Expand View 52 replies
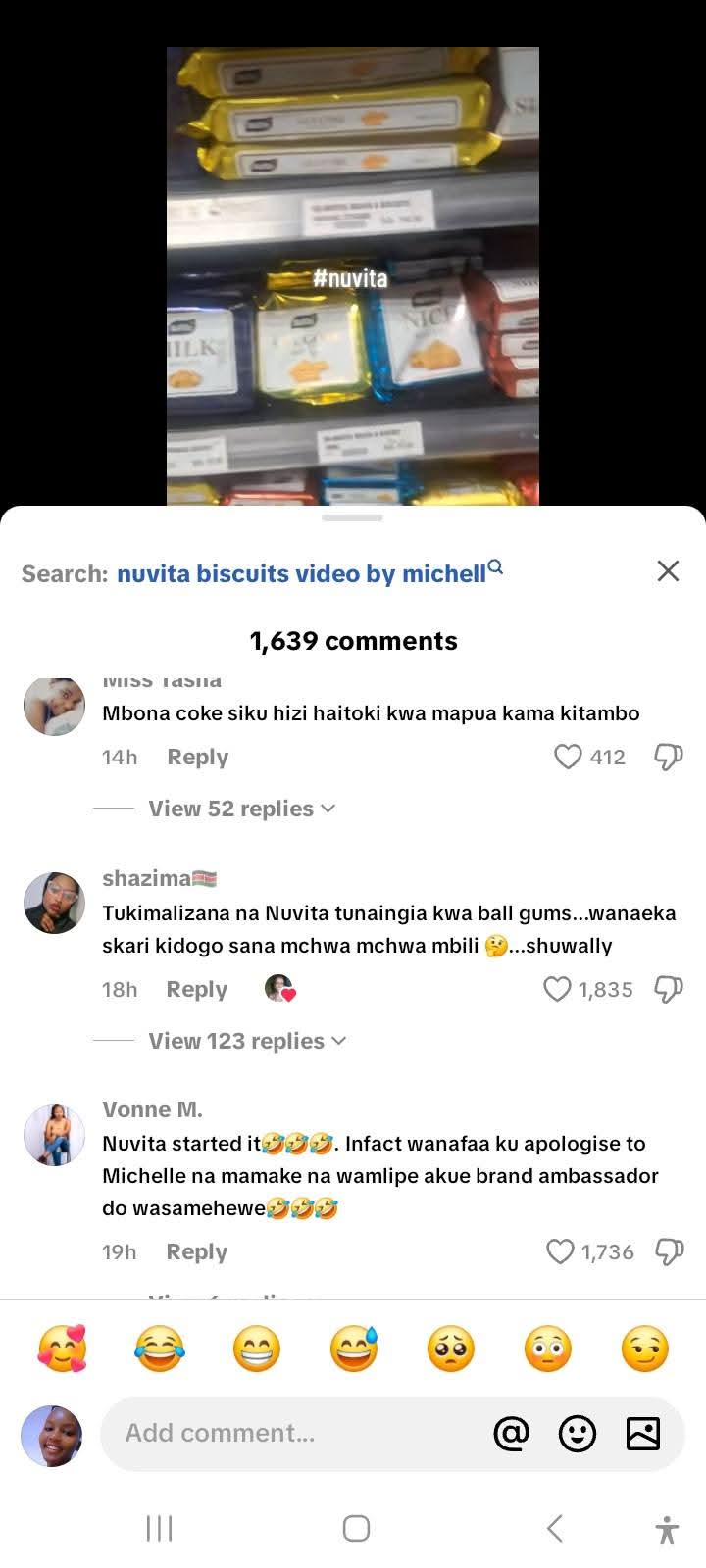 point(241,808)
